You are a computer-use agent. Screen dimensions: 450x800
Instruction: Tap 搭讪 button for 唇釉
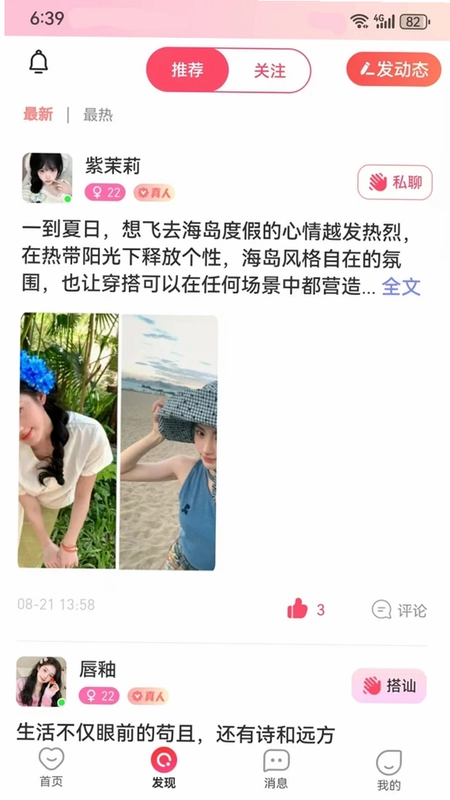pyautogui.click(x=389, y=686)
